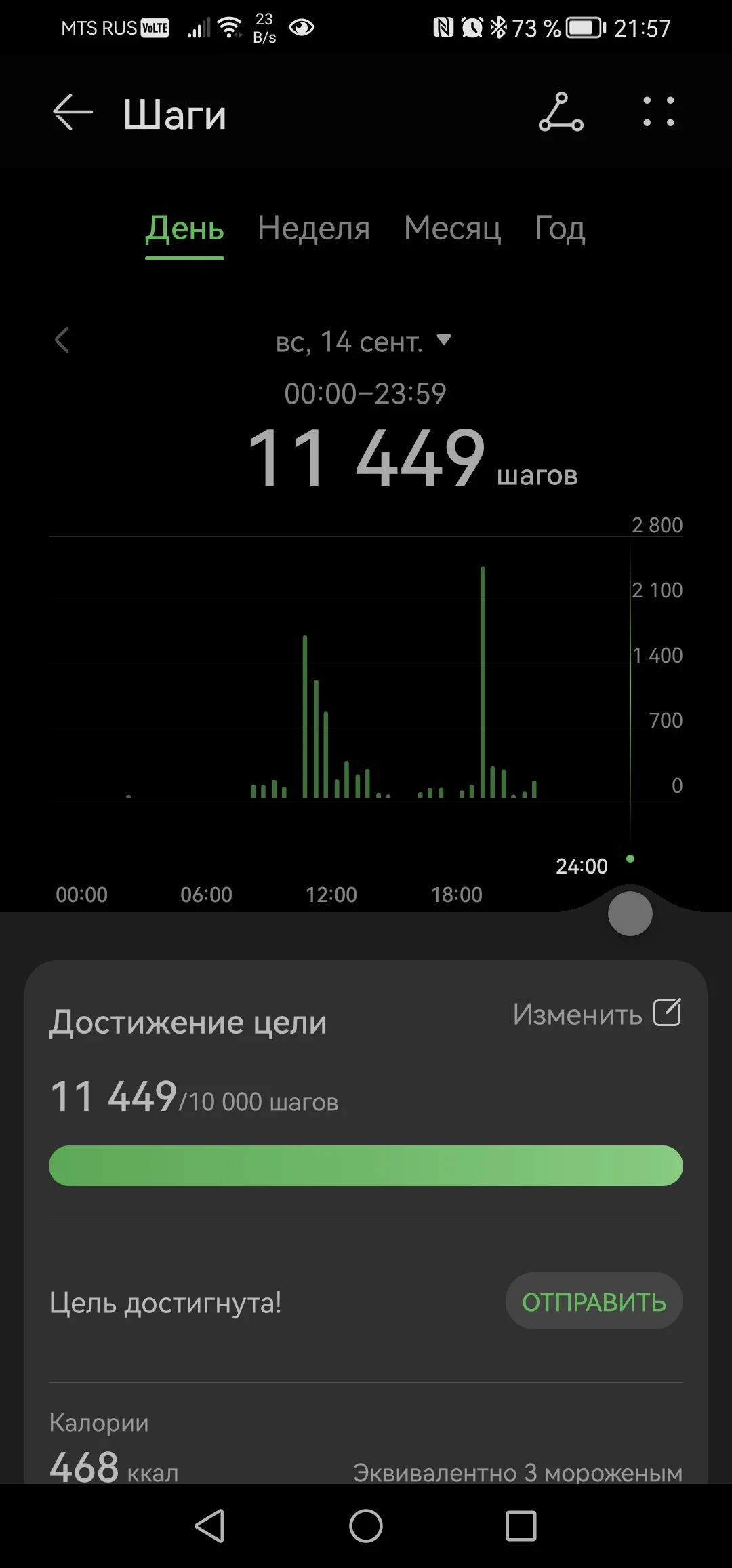Image resolution: width=732 pixels, height=1568 pixels.
Task: Tap the Wi-Fi indicator in the status bar
Action: tap(228, 27)
